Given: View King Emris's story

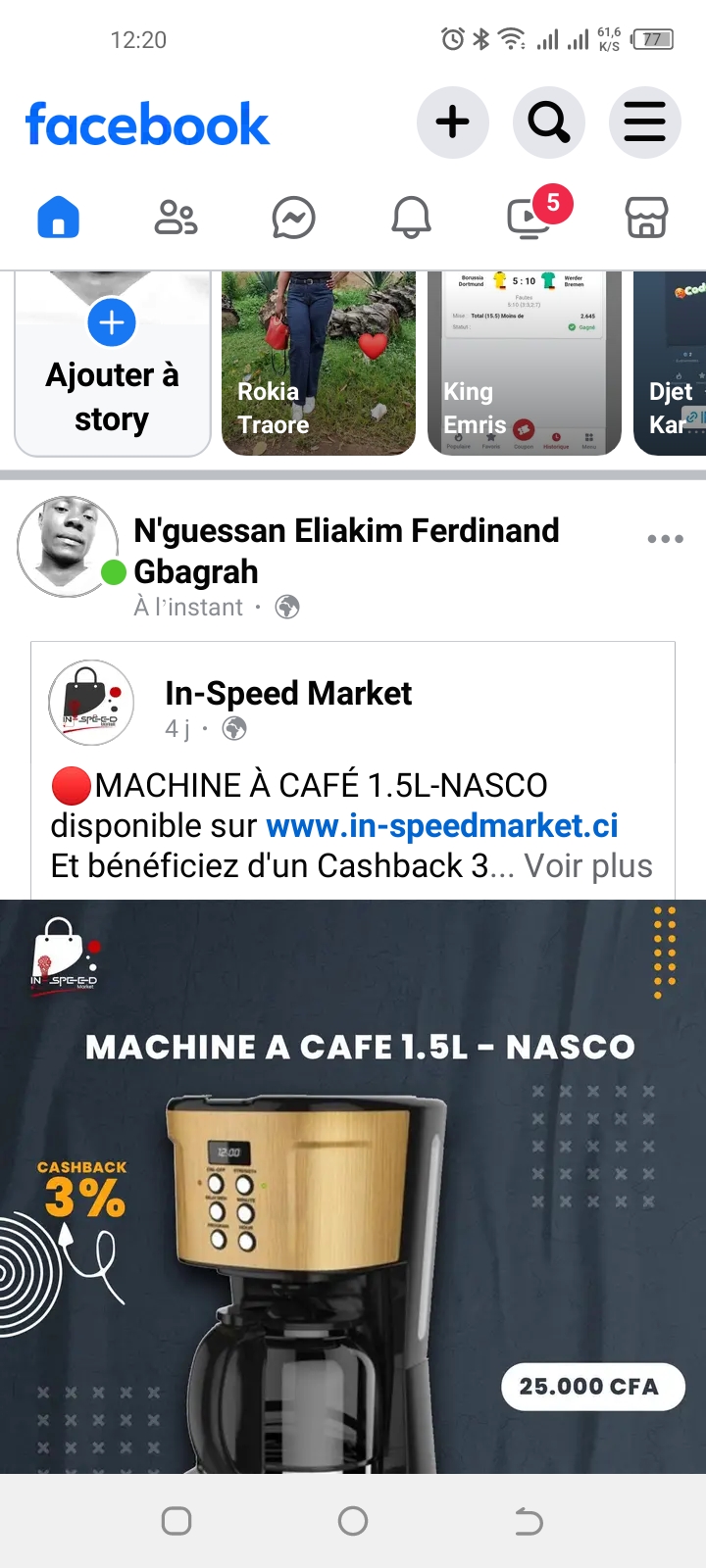Looking at the screenshot, I should pos(525,364).
